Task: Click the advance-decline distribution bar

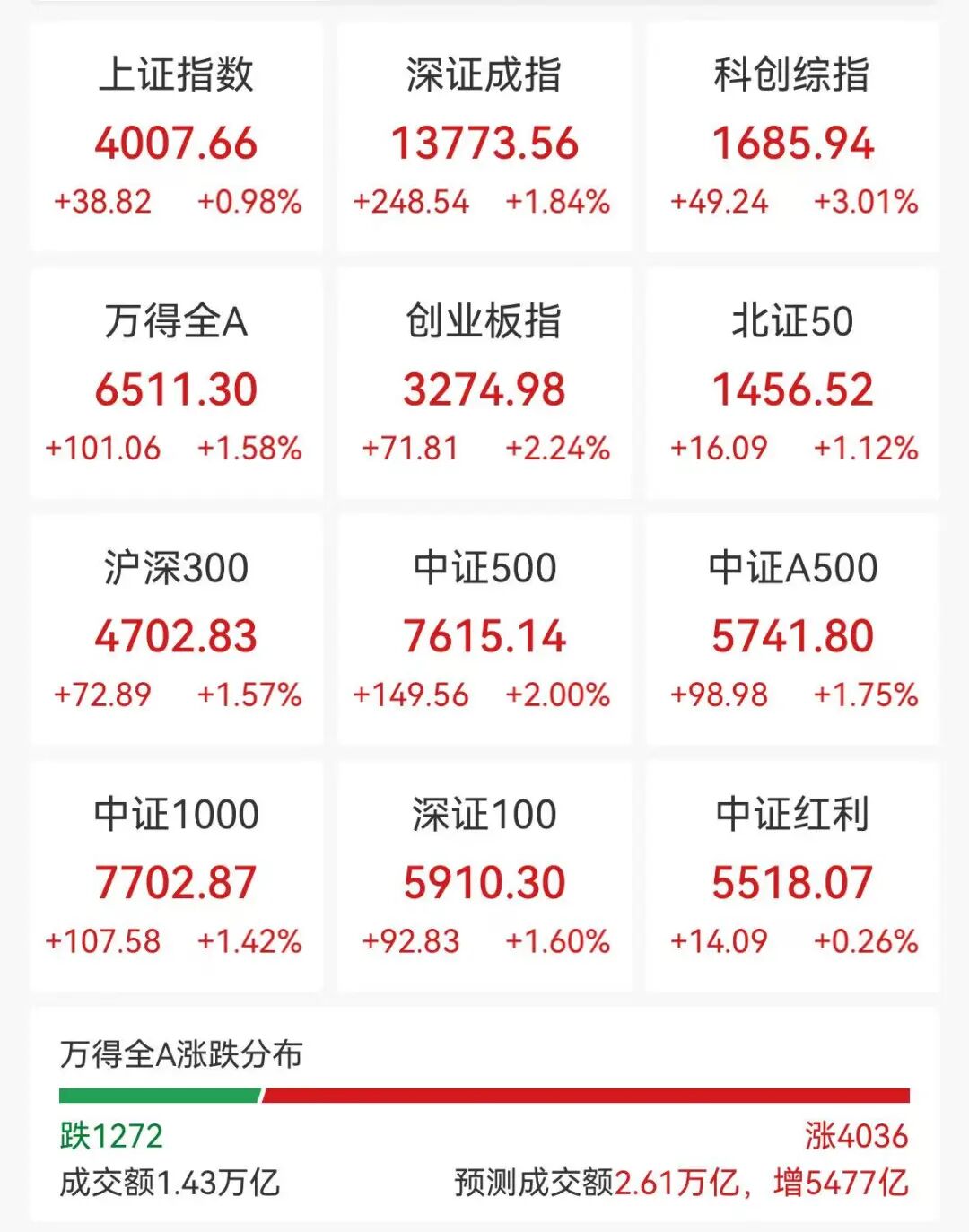Action: (484, 1097)
